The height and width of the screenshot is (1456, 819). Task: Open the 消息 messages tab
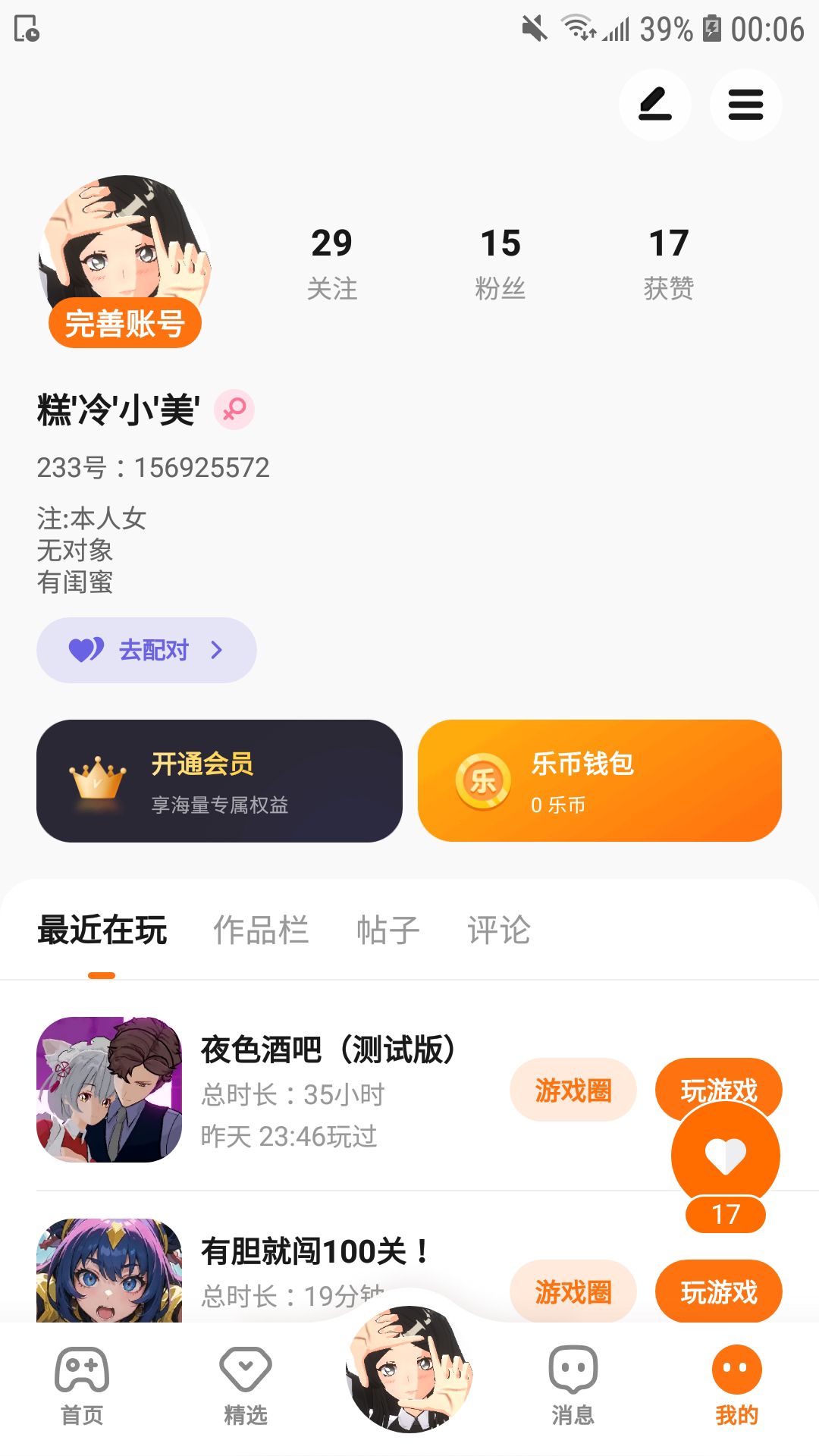pos(573,1385)
